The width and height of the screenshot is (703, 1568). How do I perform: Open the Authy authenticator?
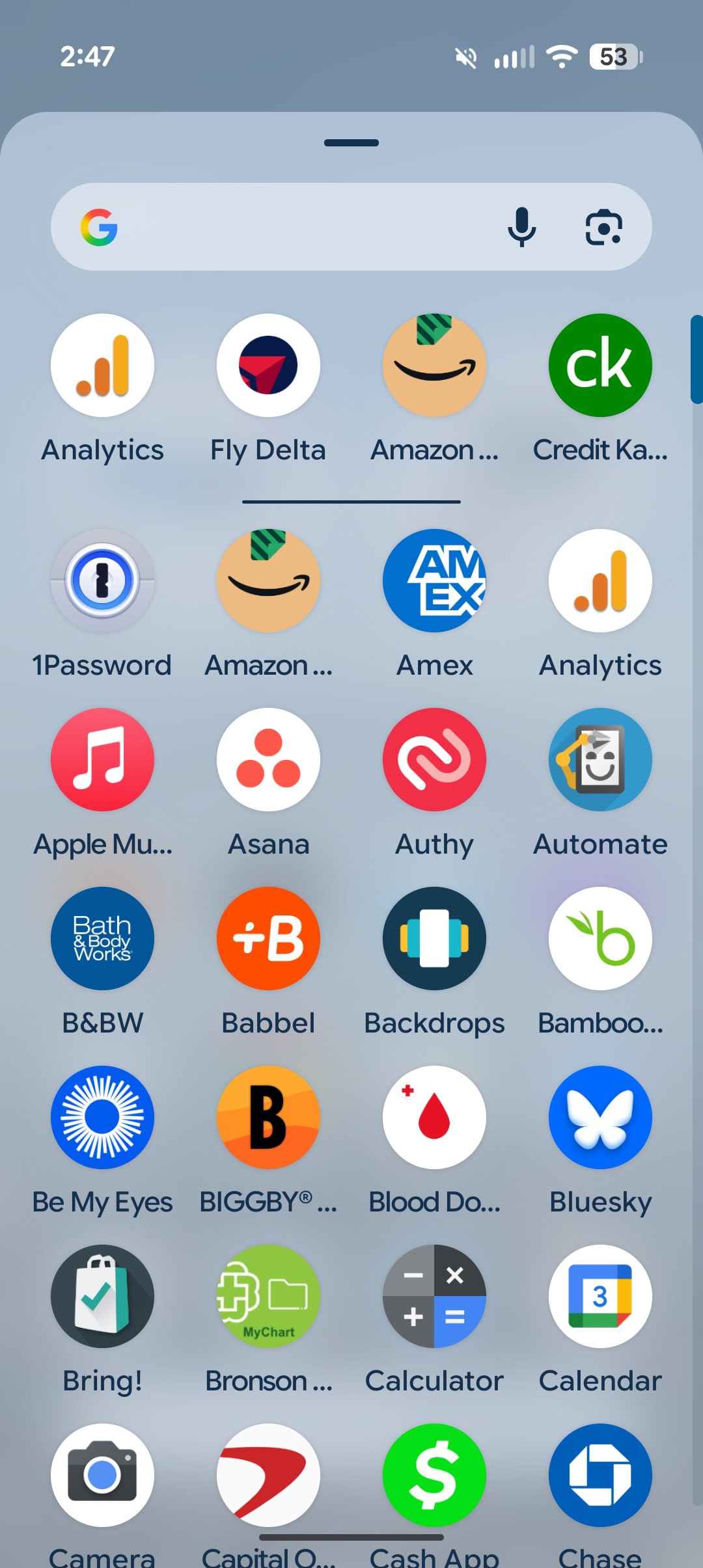click(434, 759)
